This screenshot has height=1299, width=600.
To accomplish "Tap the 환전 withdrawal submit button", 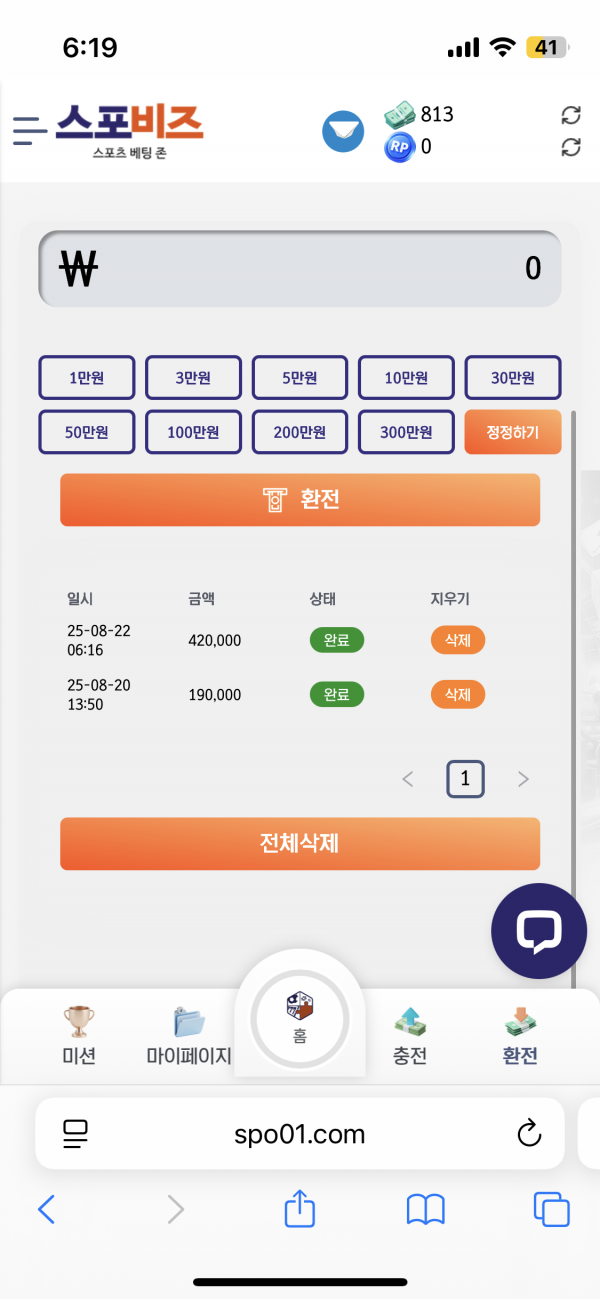I will click(x=300, y=500).
